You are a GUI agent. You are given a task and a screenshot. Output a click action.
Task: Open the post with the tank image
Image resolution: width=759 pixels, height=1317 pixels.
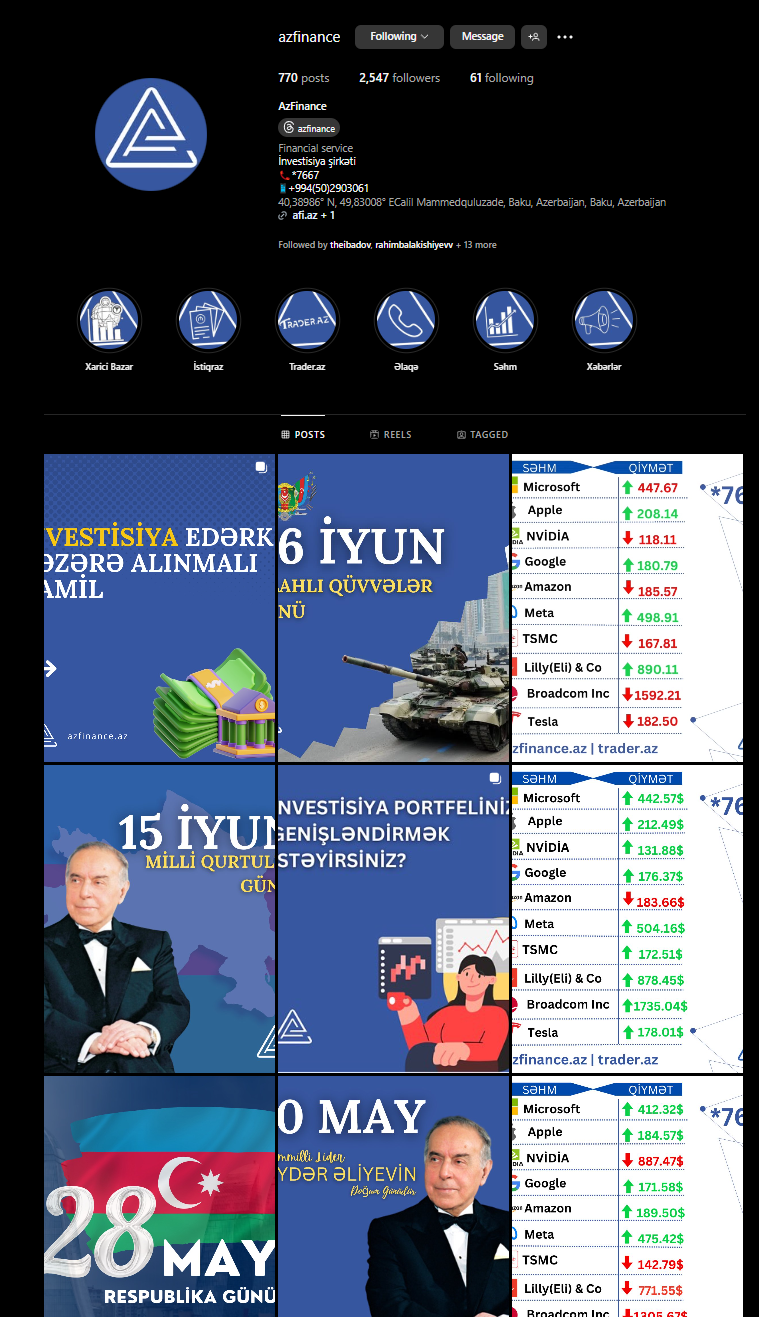coord(393,608)
